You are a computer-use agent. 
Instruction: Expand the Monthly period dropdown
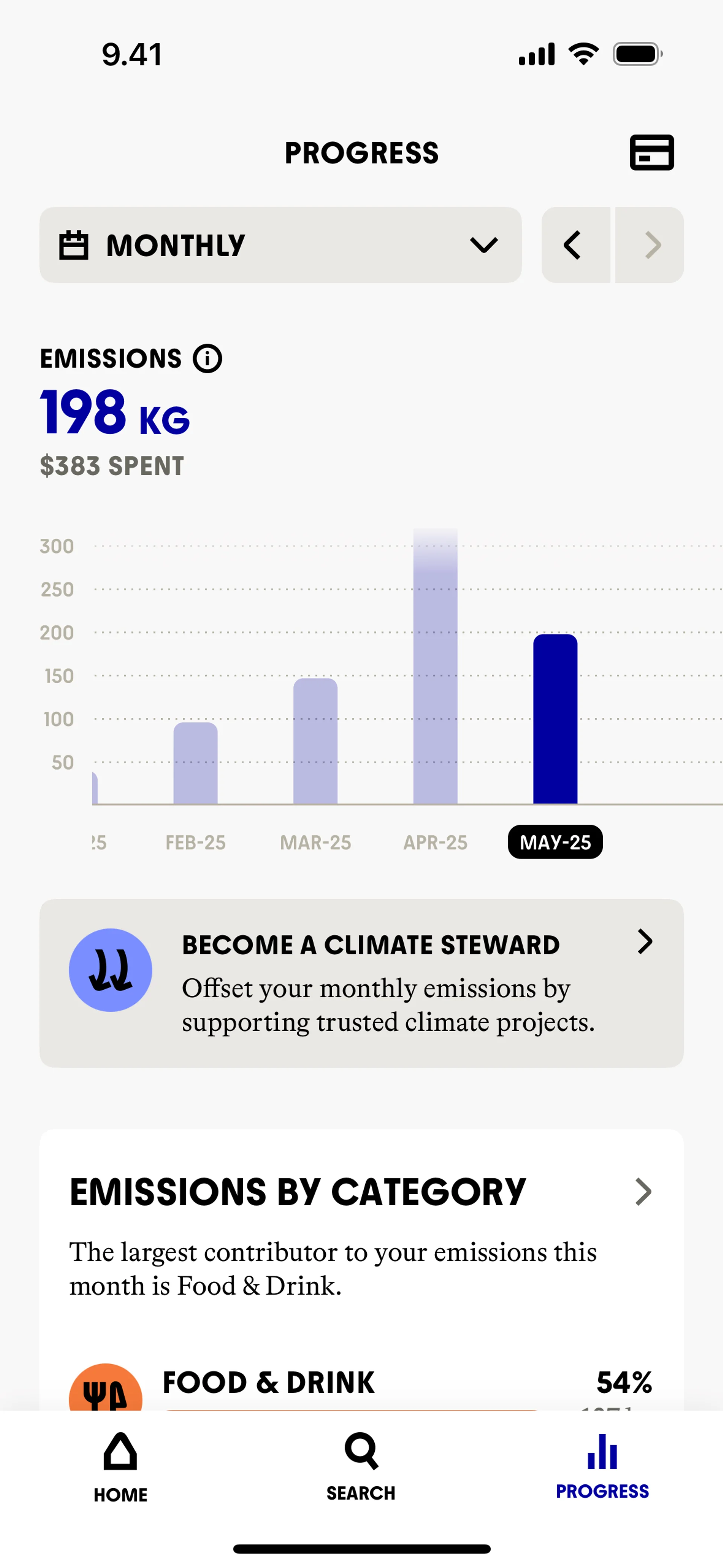(x=281, y=245)
